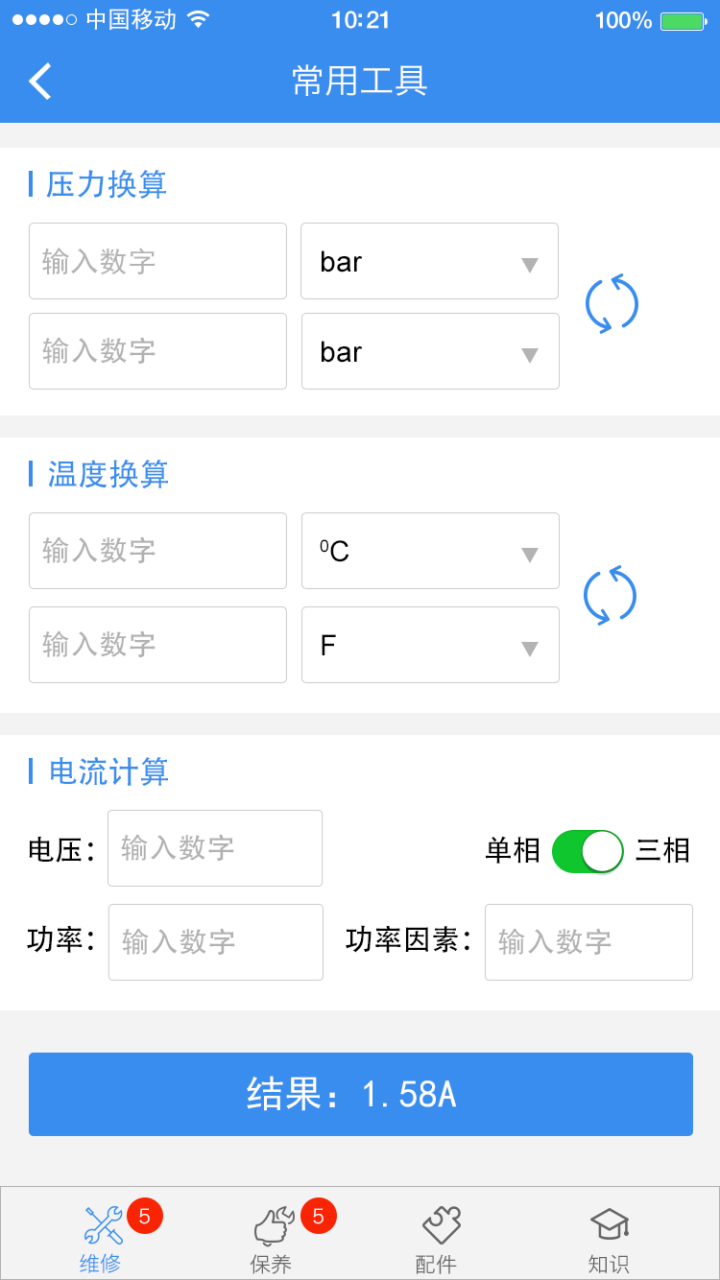
Task: Tap the pressure conversion refresh icon
Action: (611, 303)
